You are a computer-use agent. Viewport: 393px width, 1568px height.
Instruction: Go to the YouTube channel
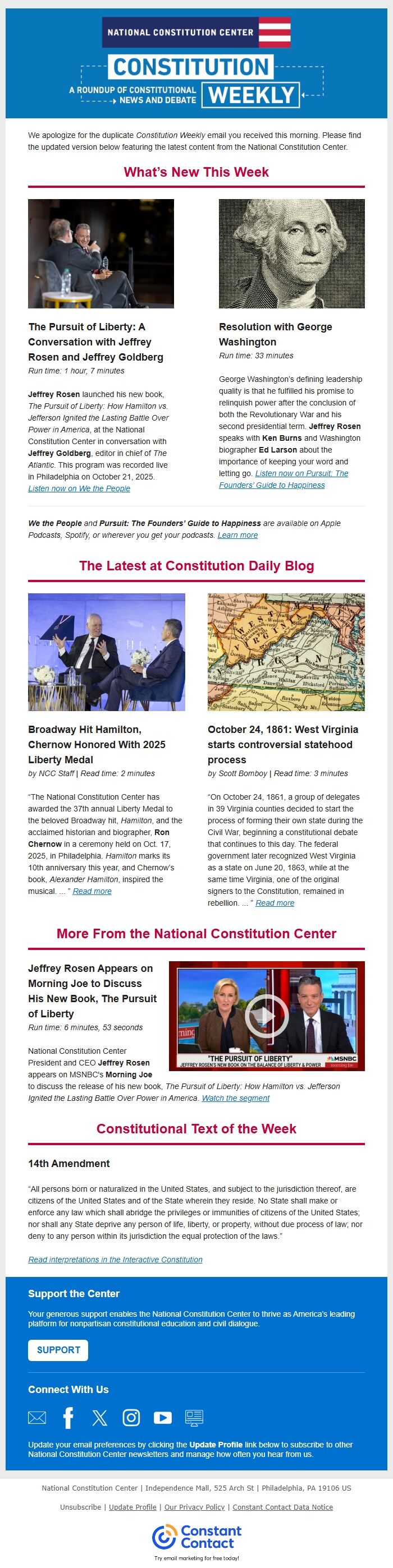click(x=162, y=1418)
